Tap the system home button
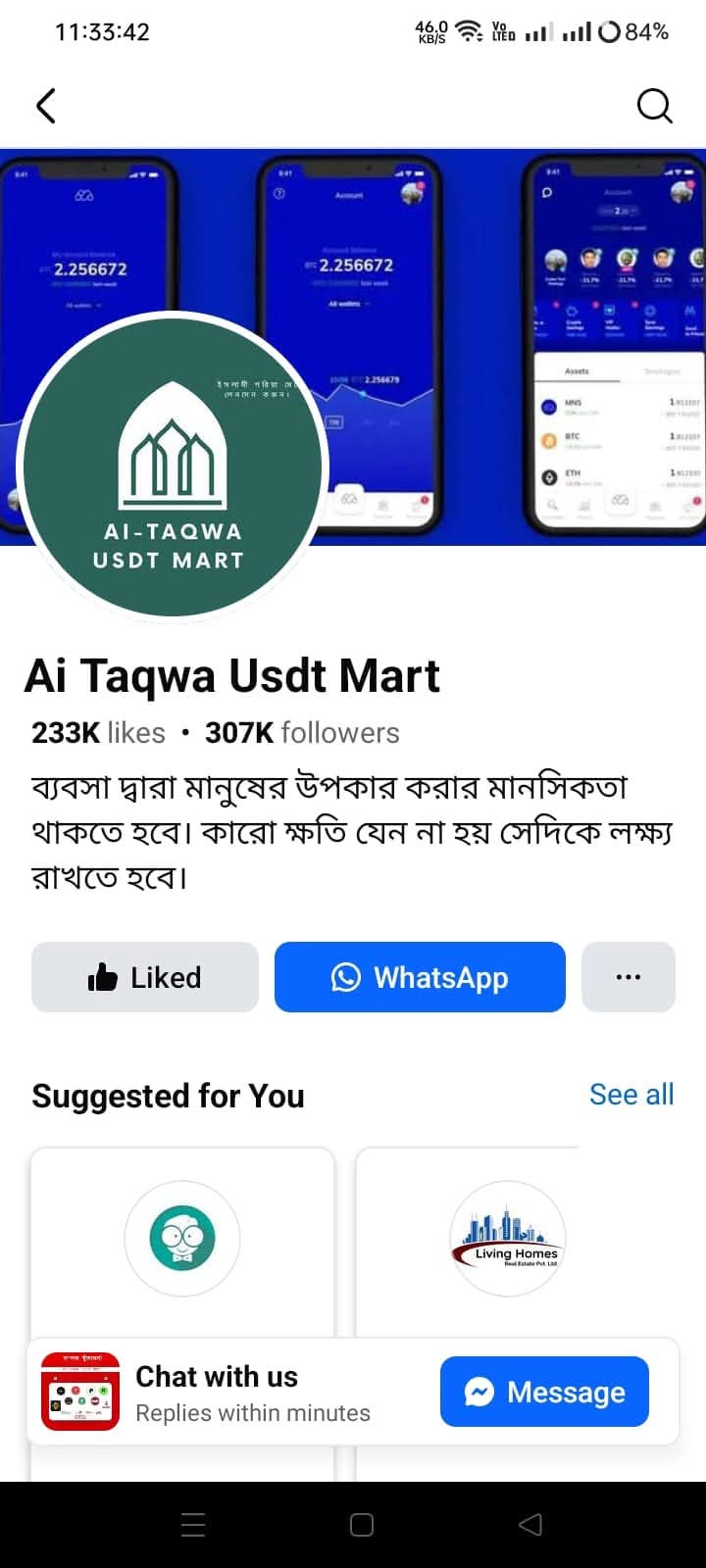 click(362, 1525)
